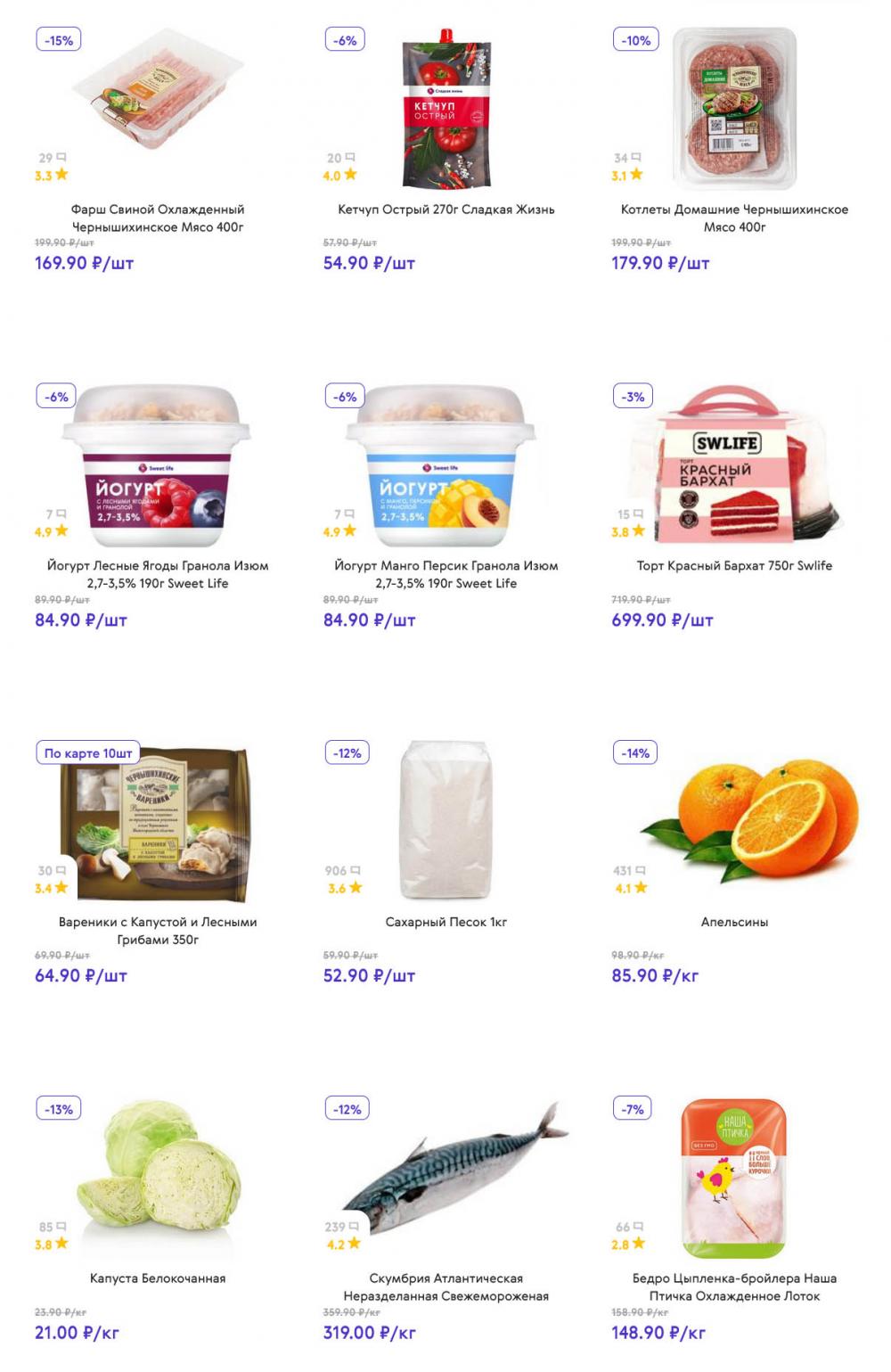Open the Апельсины product card
Screen dimensions: 891x1372
pyautogui.click(x=734, y=922)
